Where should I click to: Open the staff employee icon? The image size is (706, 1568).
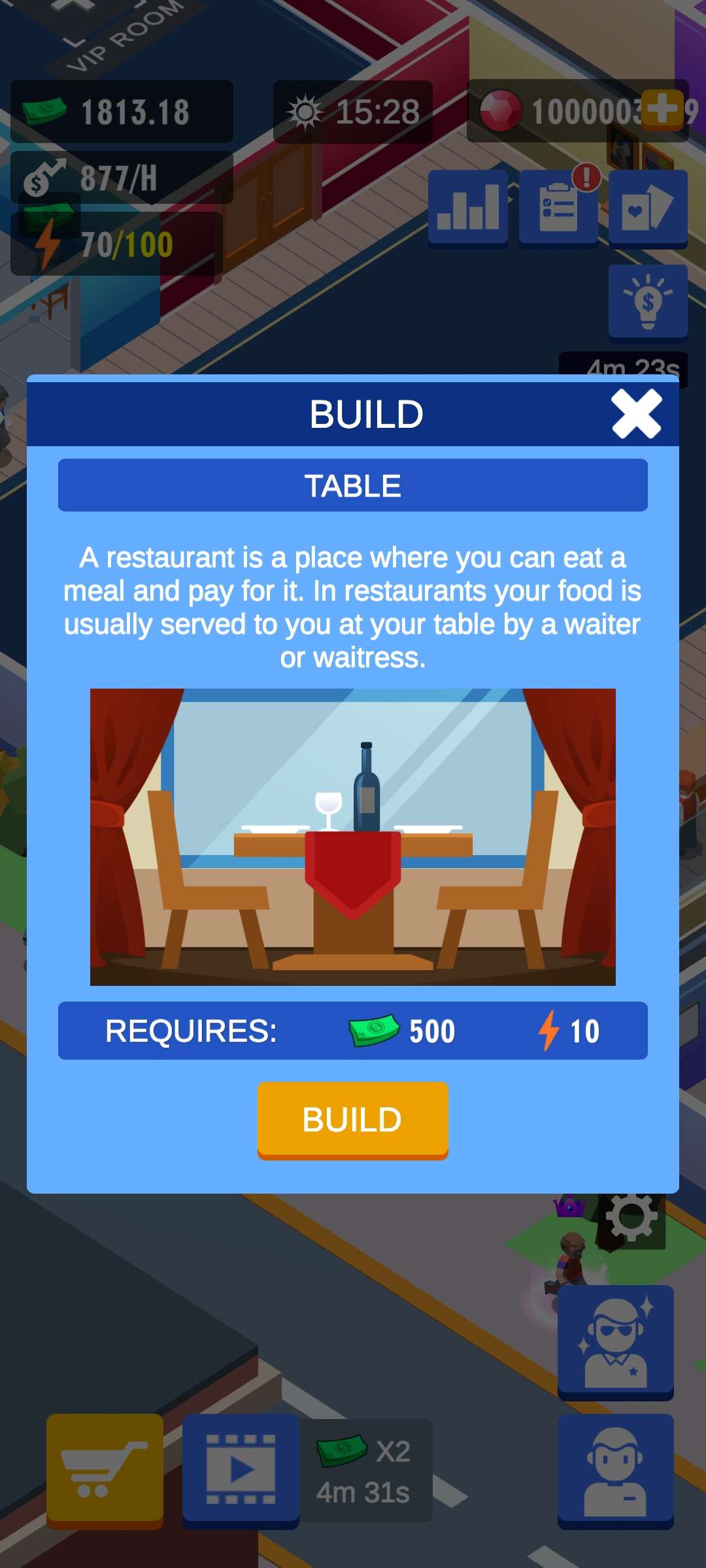[615, 1470]
